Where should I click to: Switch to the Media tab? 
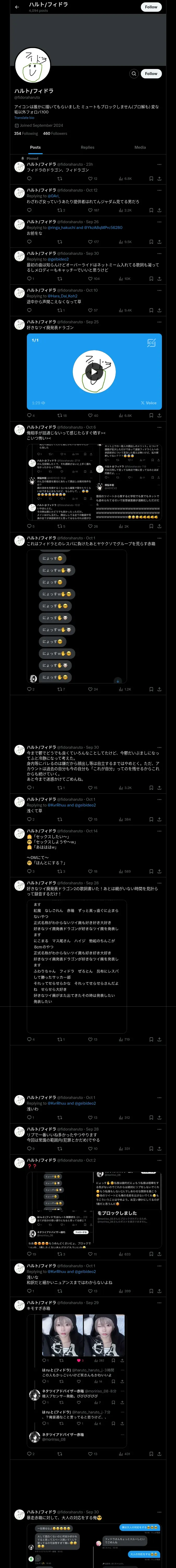click(139, 147)
